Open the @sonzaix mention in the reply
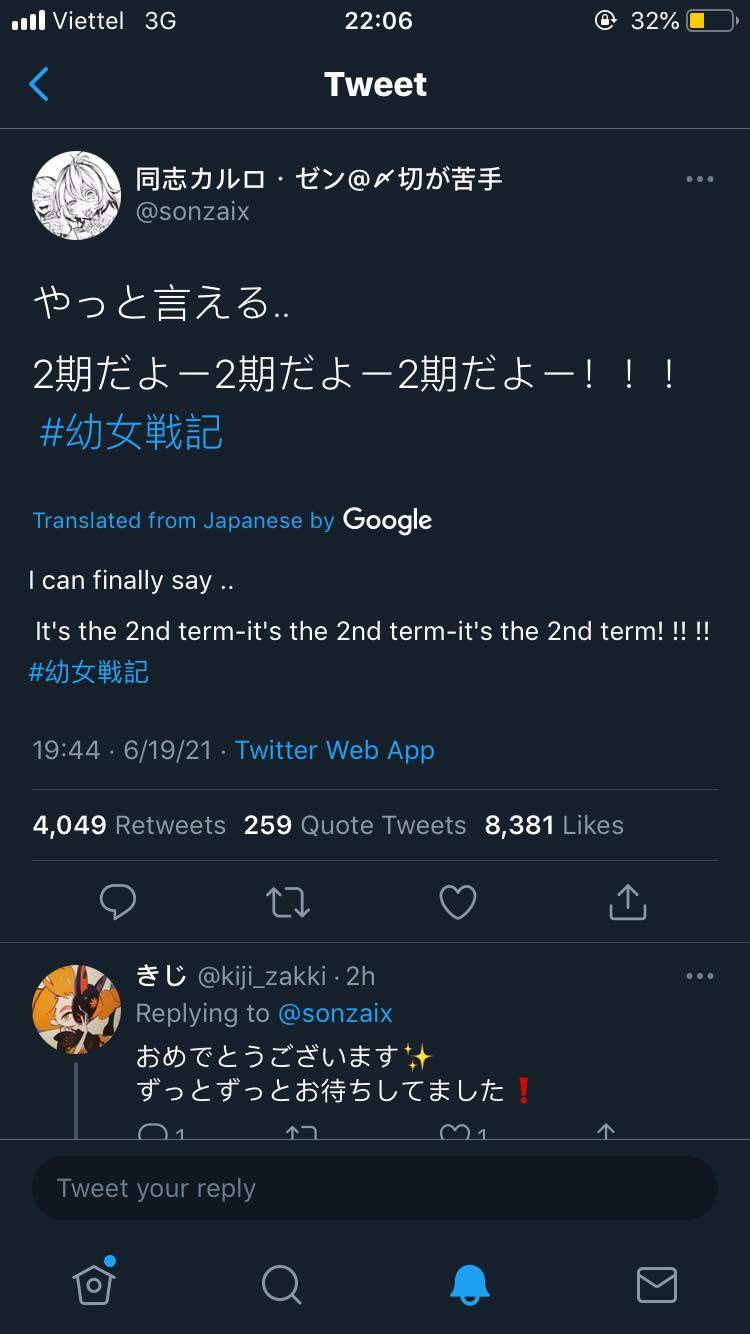 pyautogui.click(x=334, y=1013)
